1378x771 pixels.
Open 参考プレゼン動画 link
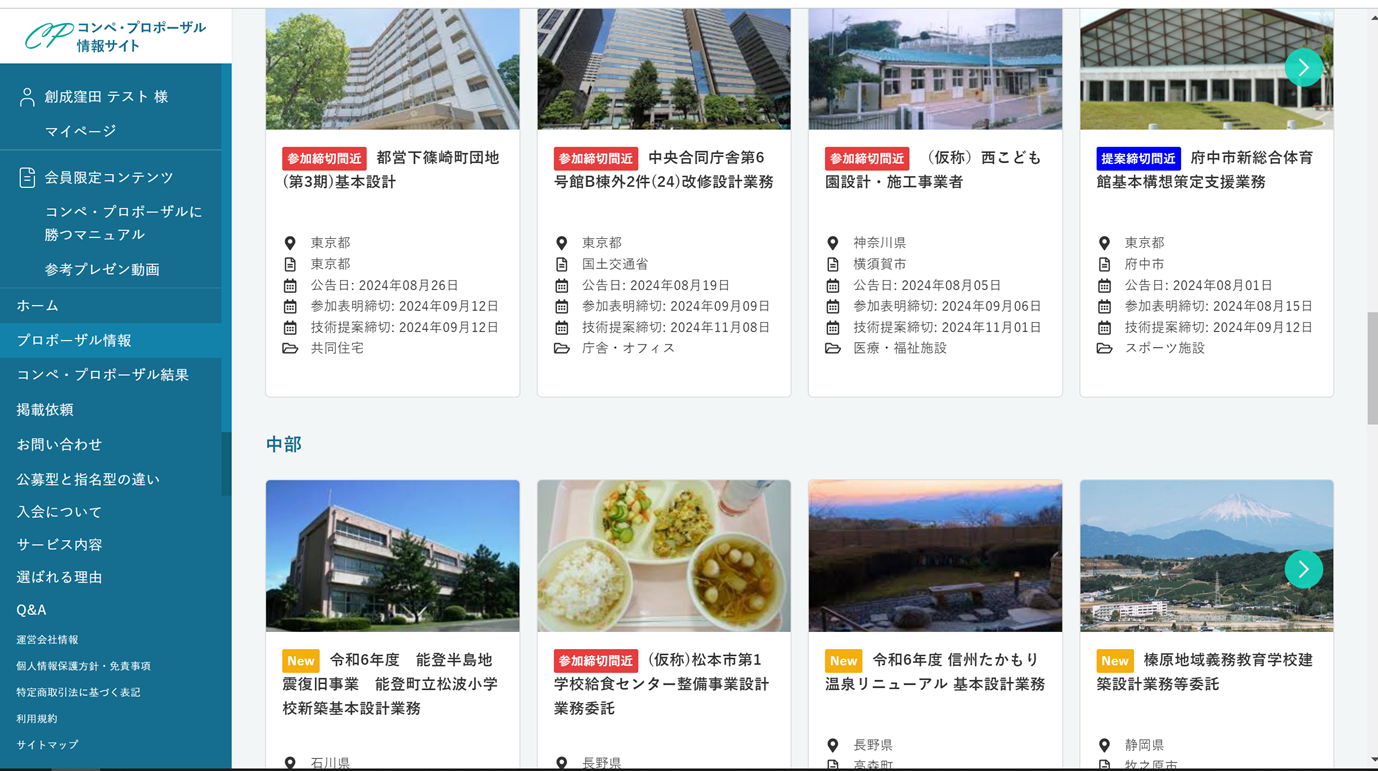pos(102,269)
